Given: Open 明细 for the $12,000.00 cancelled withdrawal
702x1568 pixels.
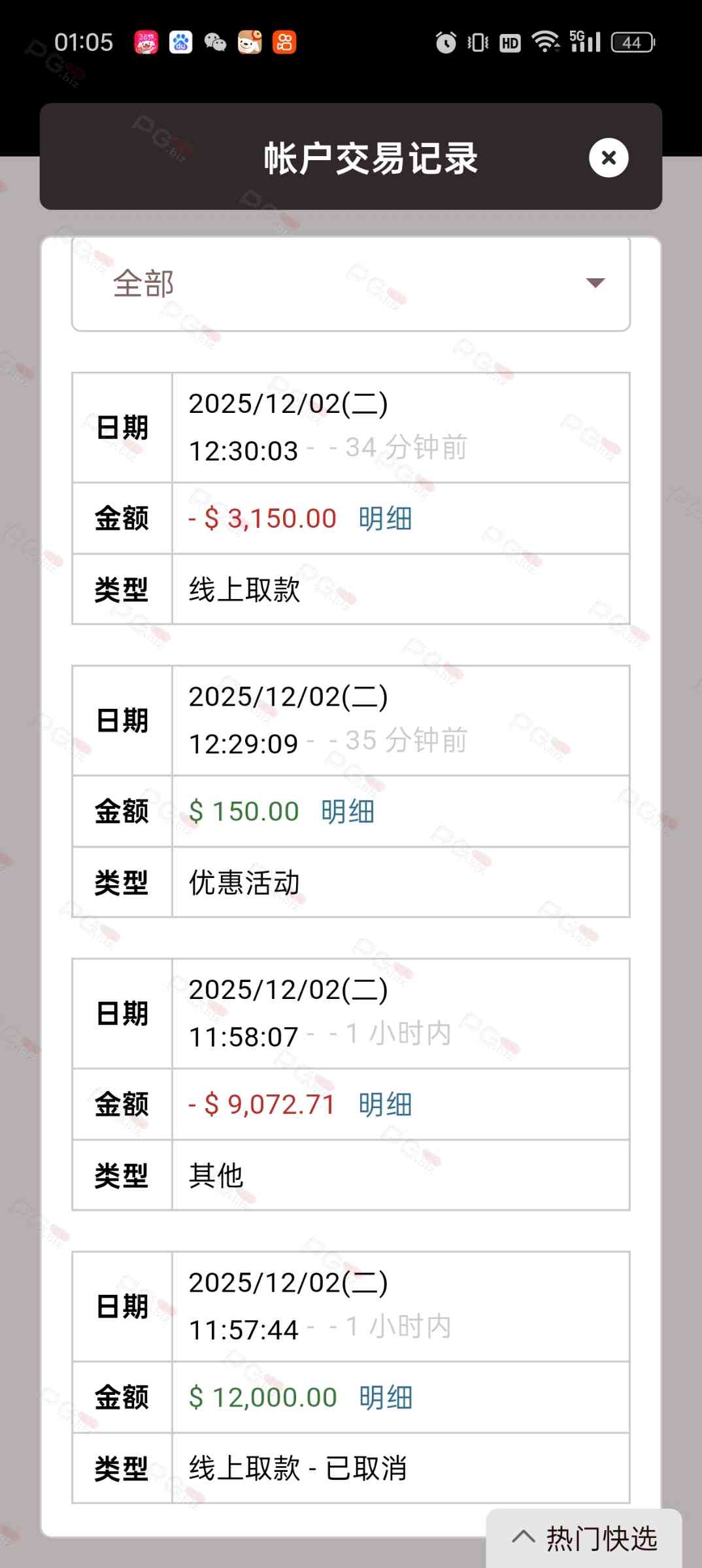Looking at the screenshot, I should [x=386, y=1397].
